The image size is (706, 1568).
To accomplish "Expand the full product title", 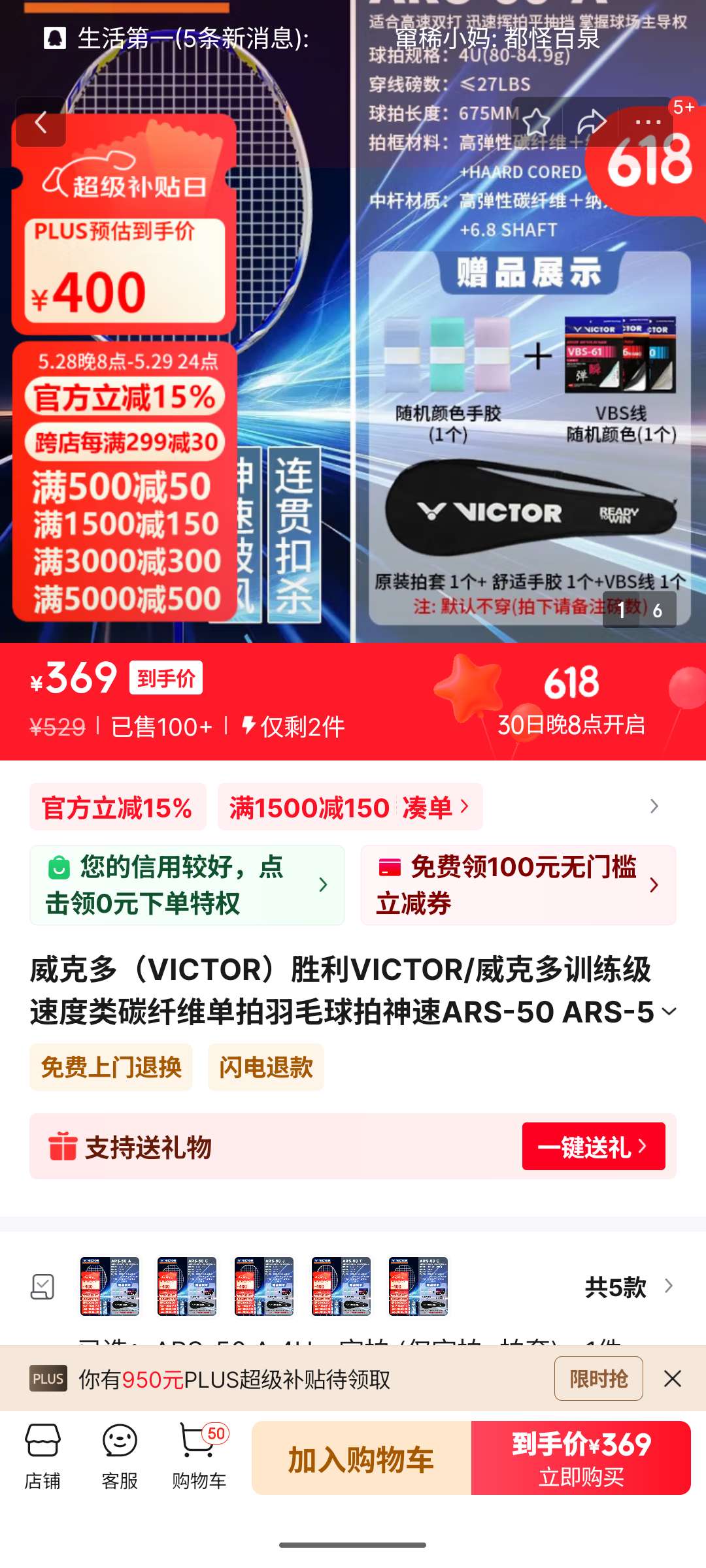I will (669, 1012).
